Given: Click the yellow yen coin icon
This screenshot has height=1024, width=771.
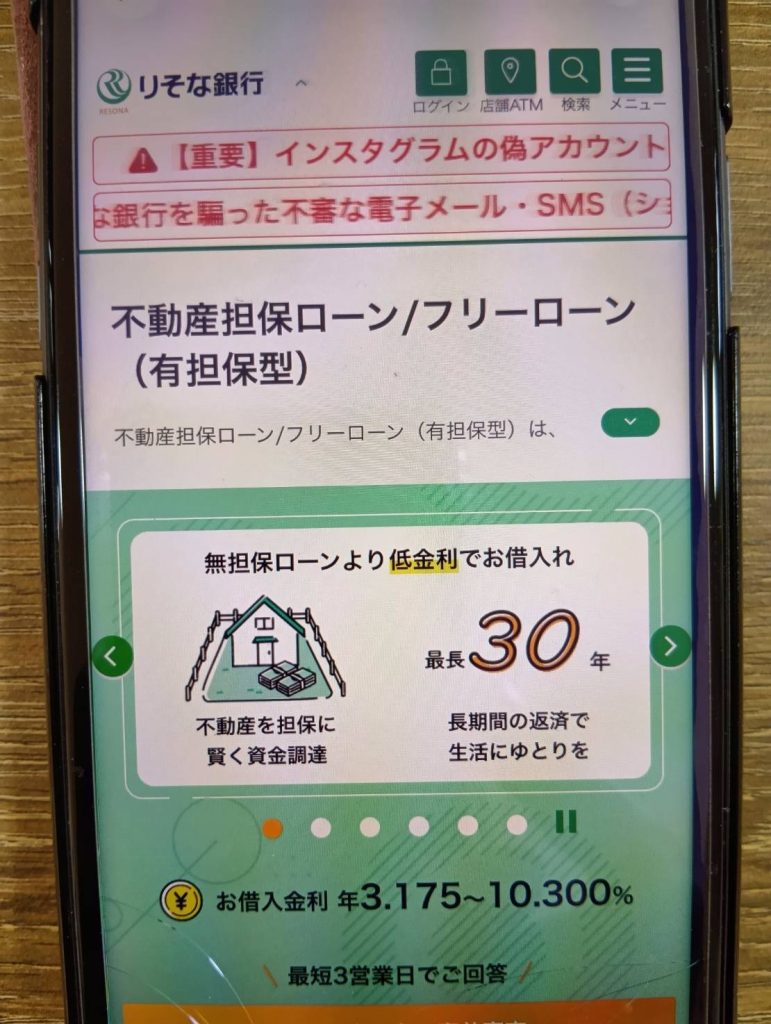Looking at the screenshot, I should 181,898.
